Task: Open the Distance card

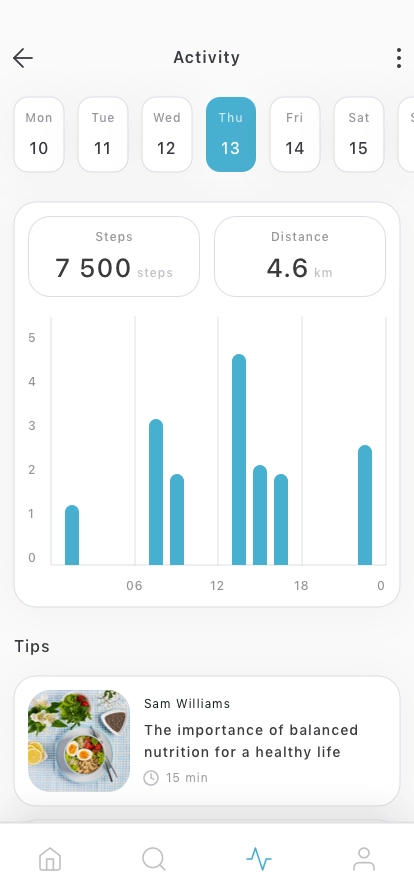Action: [x=300, y=257]
